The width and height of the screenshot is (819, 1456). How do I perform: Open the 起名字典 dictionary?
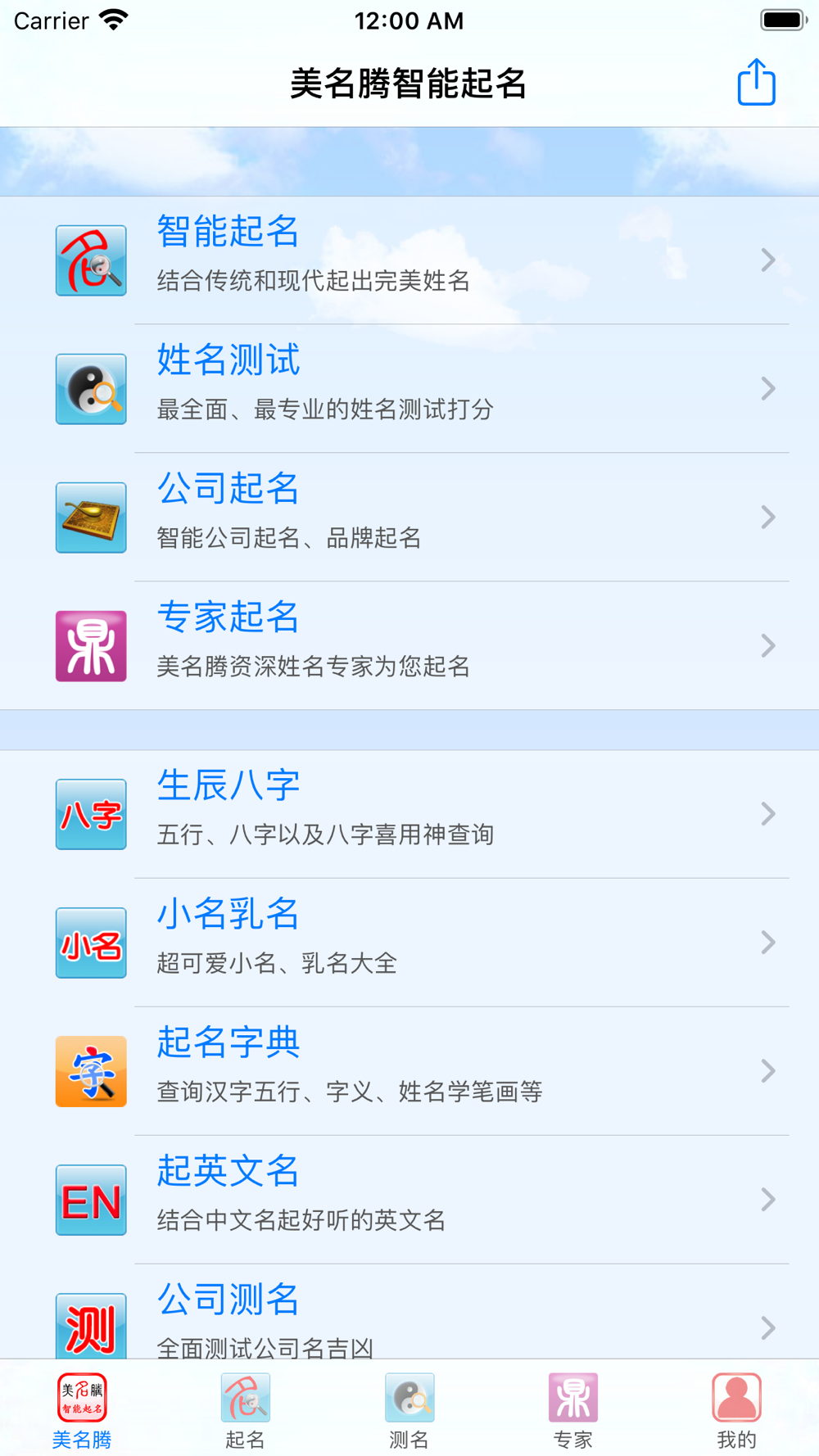(x=409, y=1070)
